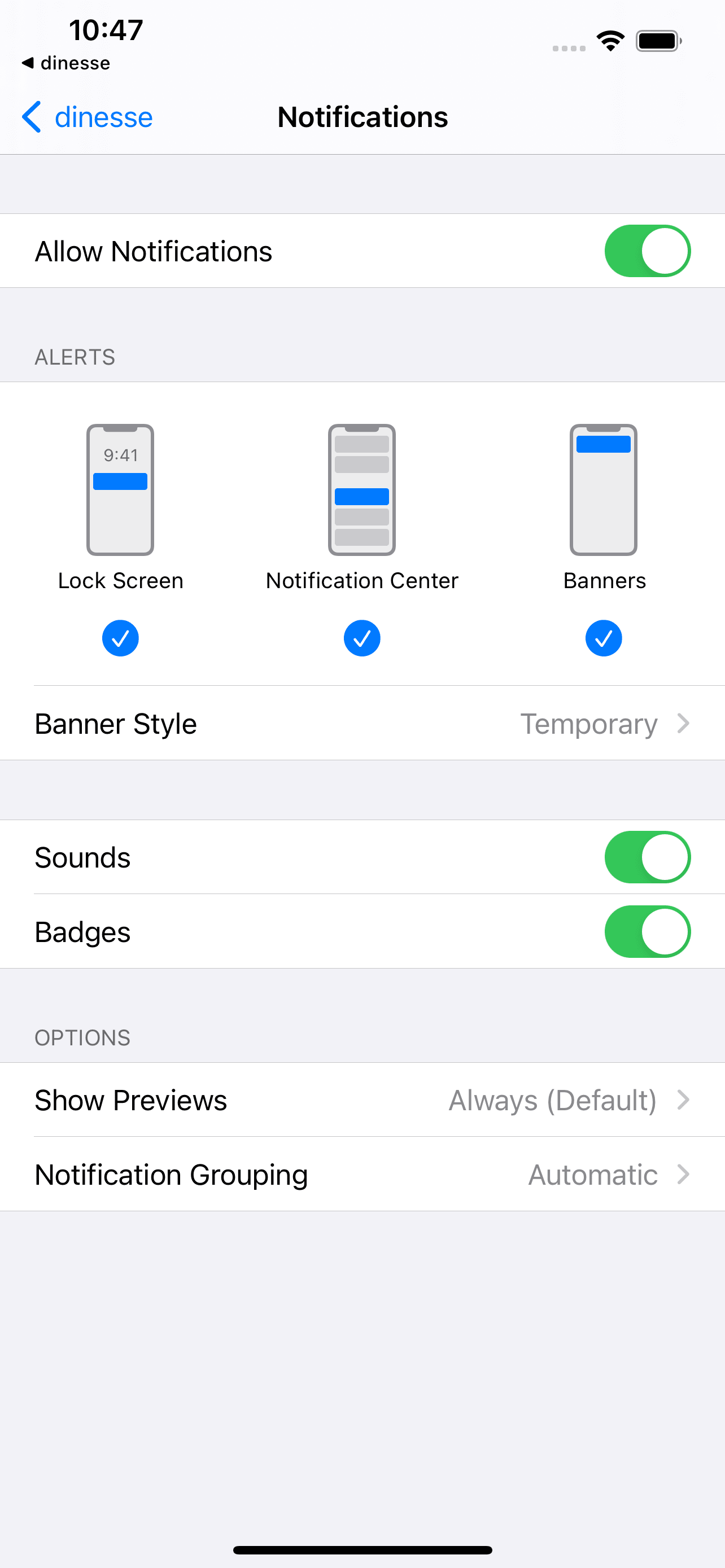Turn off Allow Notifications

647,251
